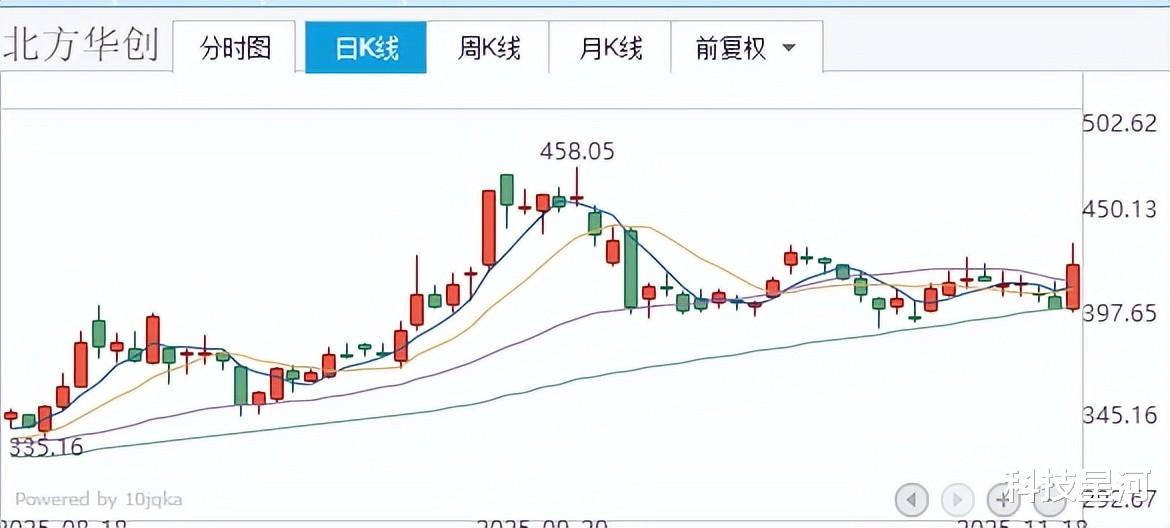Expand the 前复权 dropdown
The height and width of the screenshot is (528, 1170).
[x=747, y=48]
